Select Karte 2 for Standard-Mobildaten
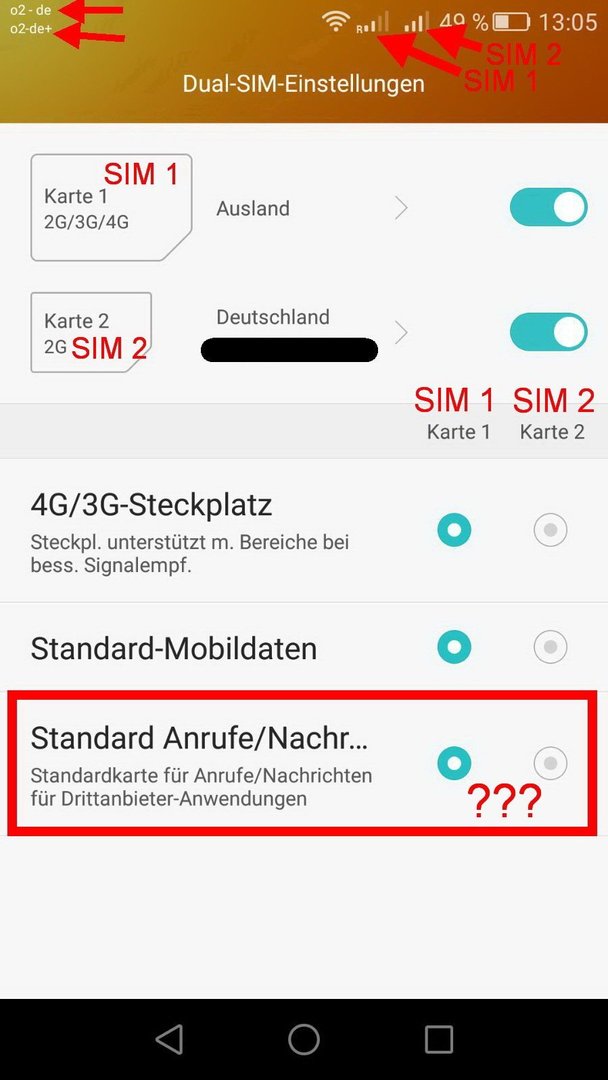608x1080 pixels. tap(550, 648)
